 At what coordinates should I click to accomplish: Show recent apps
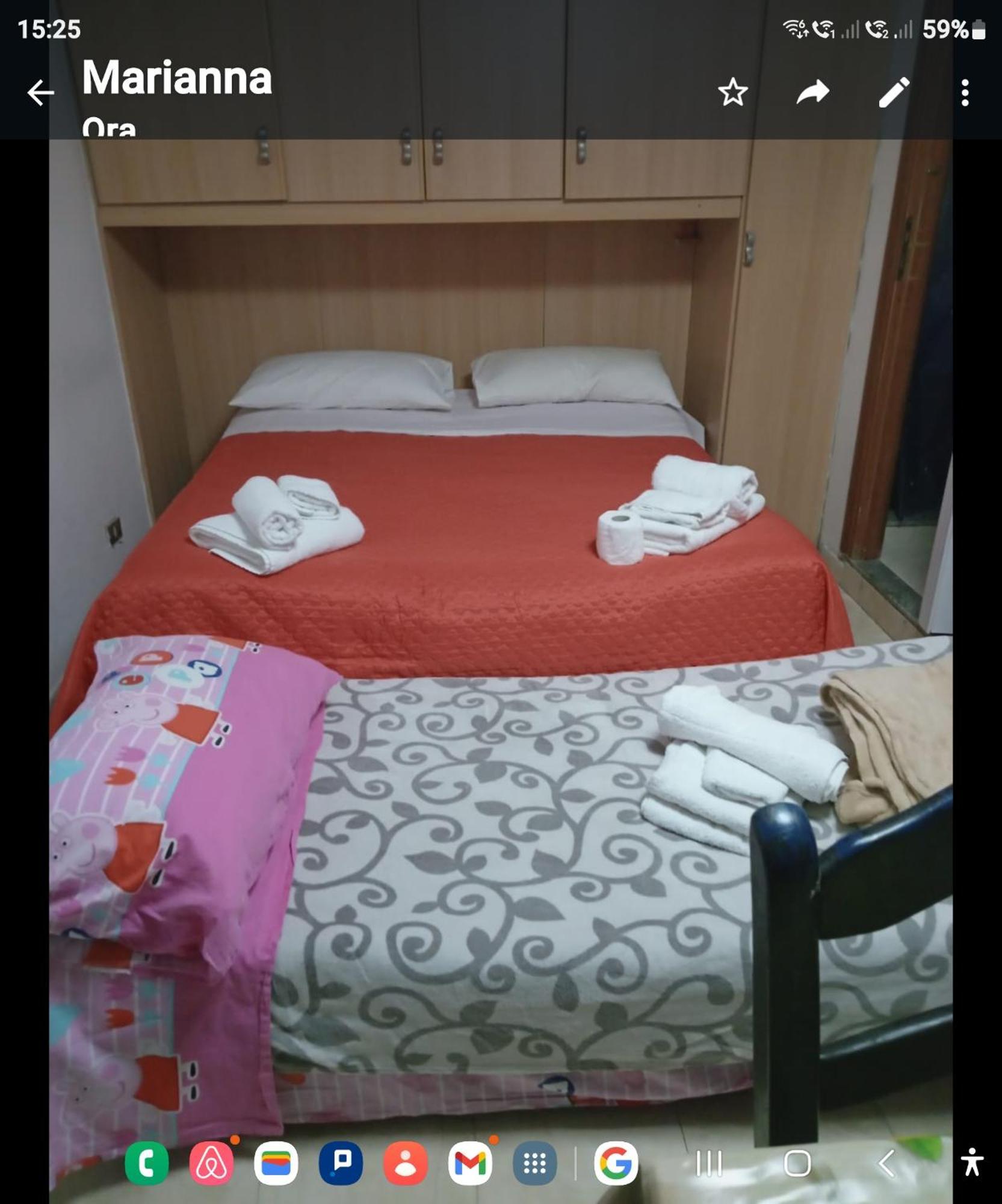(x=708, y=1164)
